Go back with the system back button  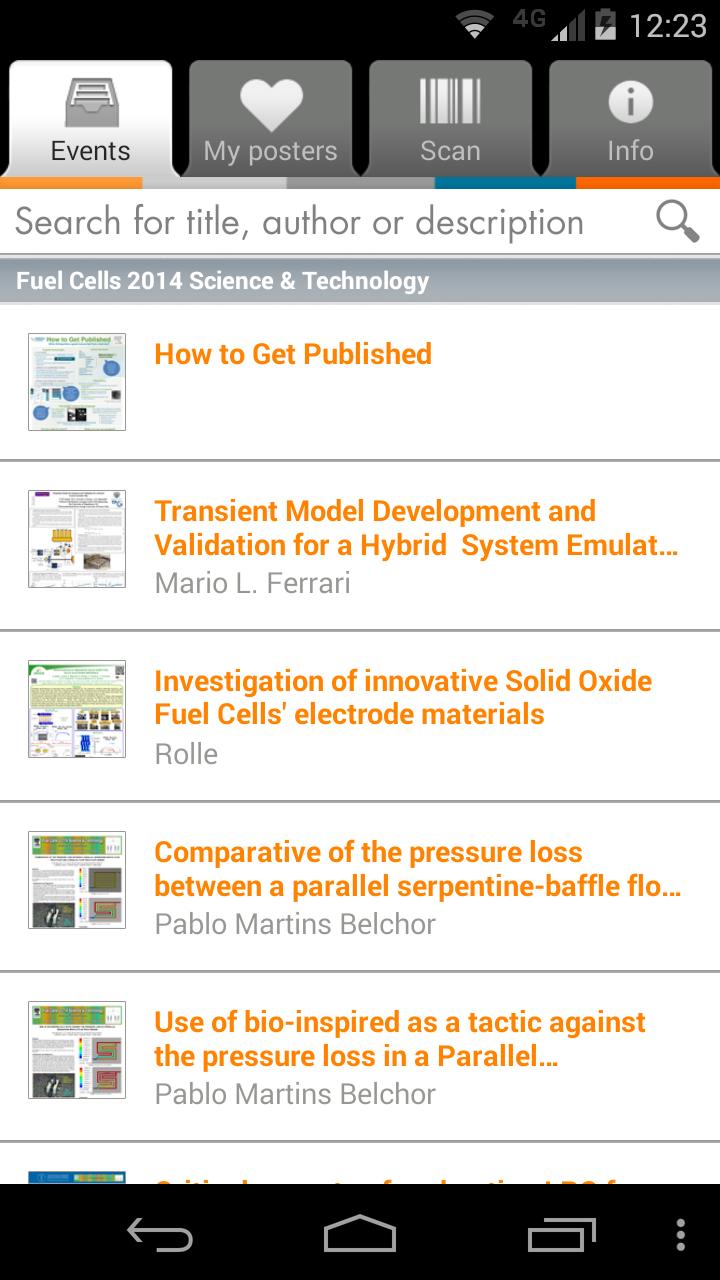click(x=160, y=1234)
